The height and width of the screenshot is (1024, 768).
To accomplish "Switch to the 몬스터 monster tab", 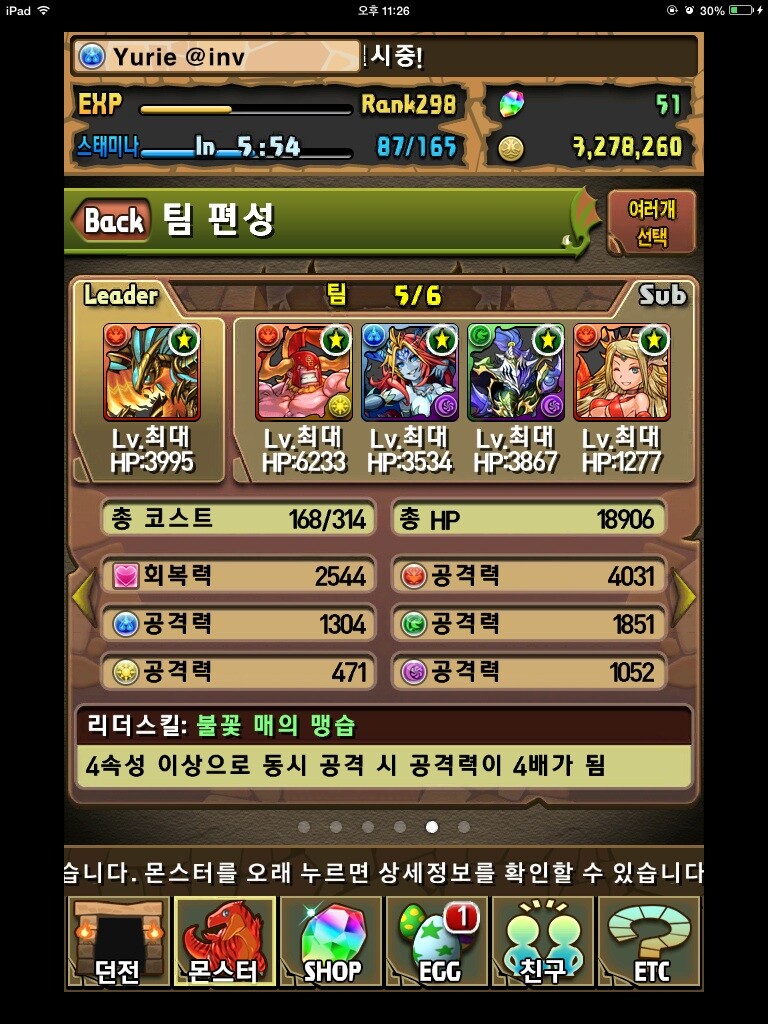I will click(224, 940).
